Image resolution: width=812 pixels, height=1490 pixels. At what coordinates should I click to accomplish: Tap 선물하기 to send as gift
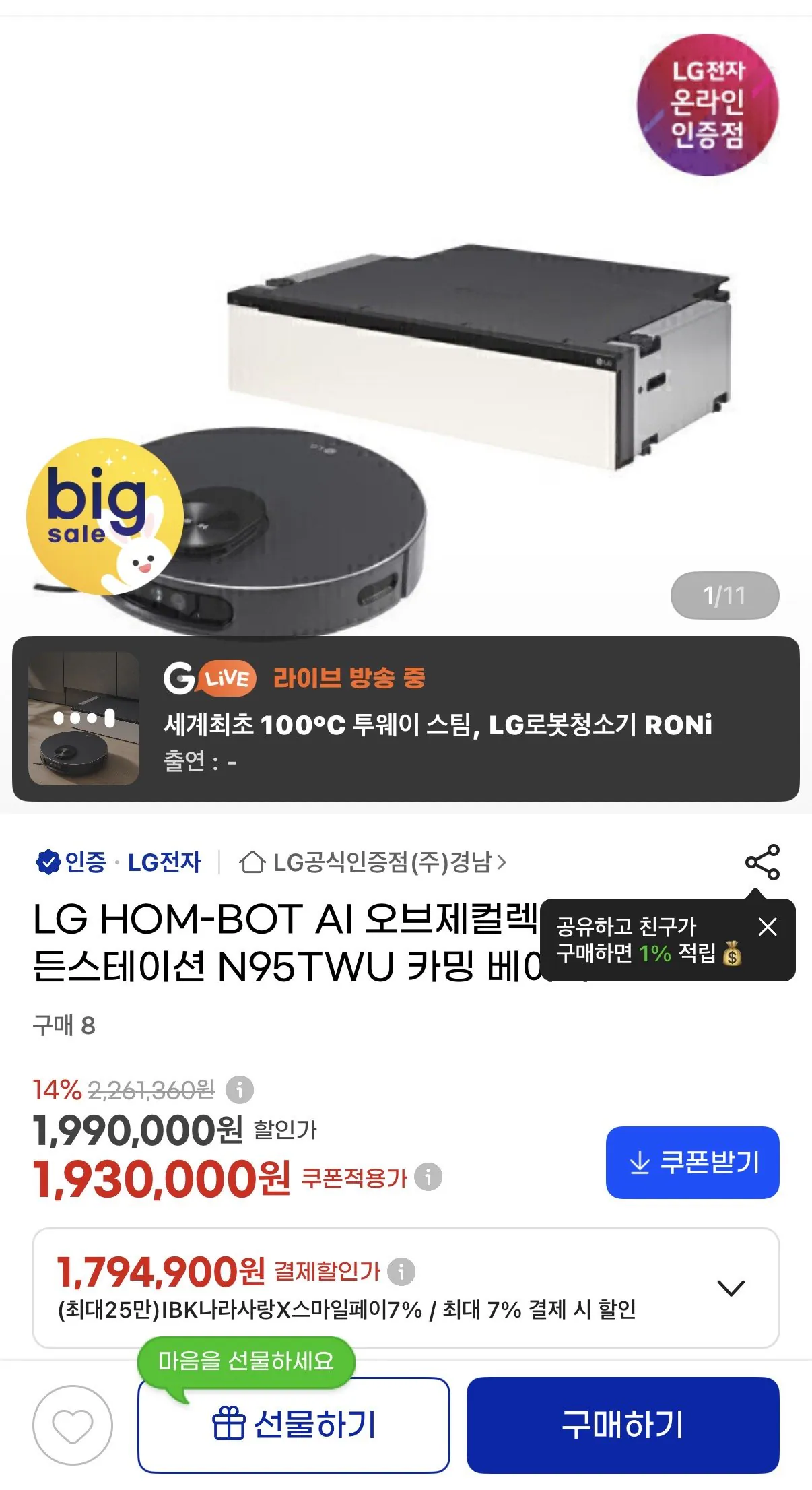(294, 1425)
